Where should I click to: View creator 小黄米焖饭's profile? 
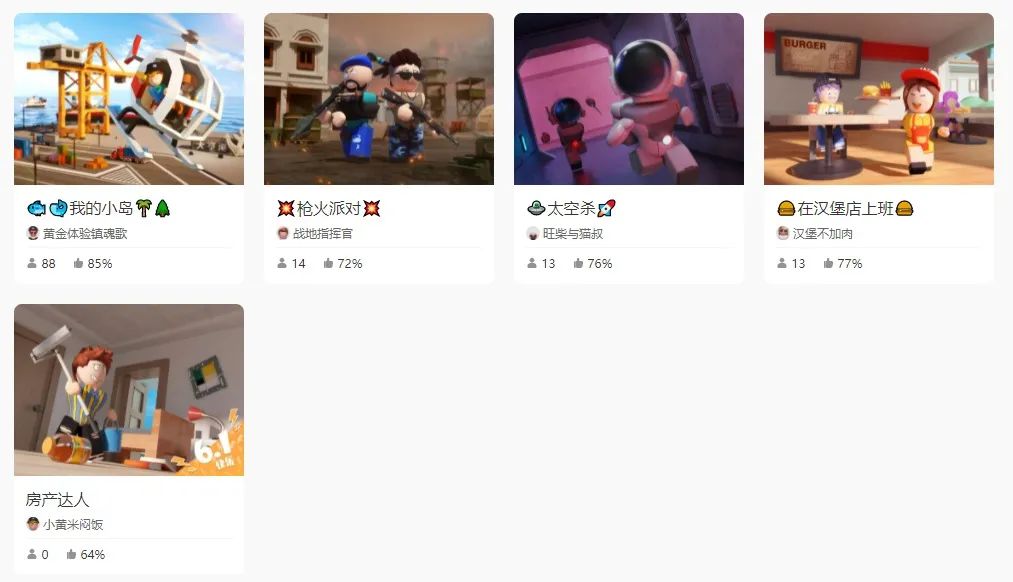[72, 525]
